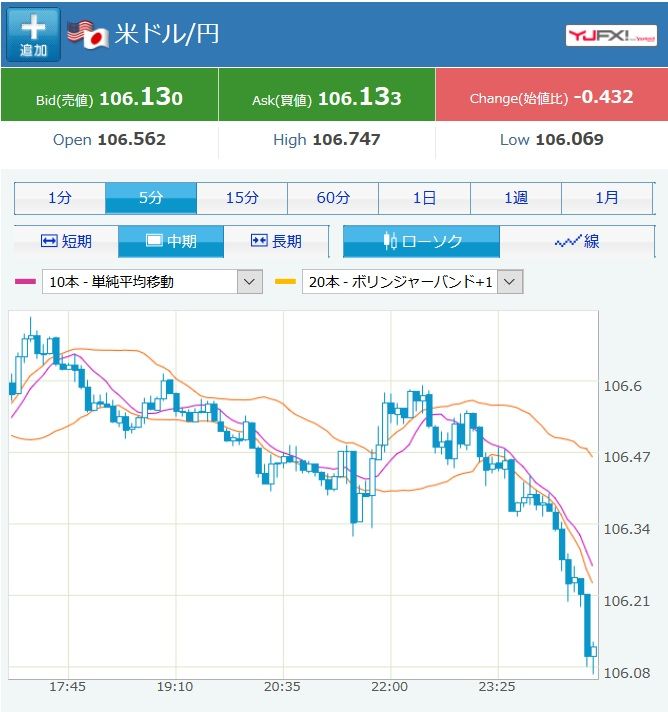
Task: Switch to 1月 monthly chart
Action: (x=606, y=198)
